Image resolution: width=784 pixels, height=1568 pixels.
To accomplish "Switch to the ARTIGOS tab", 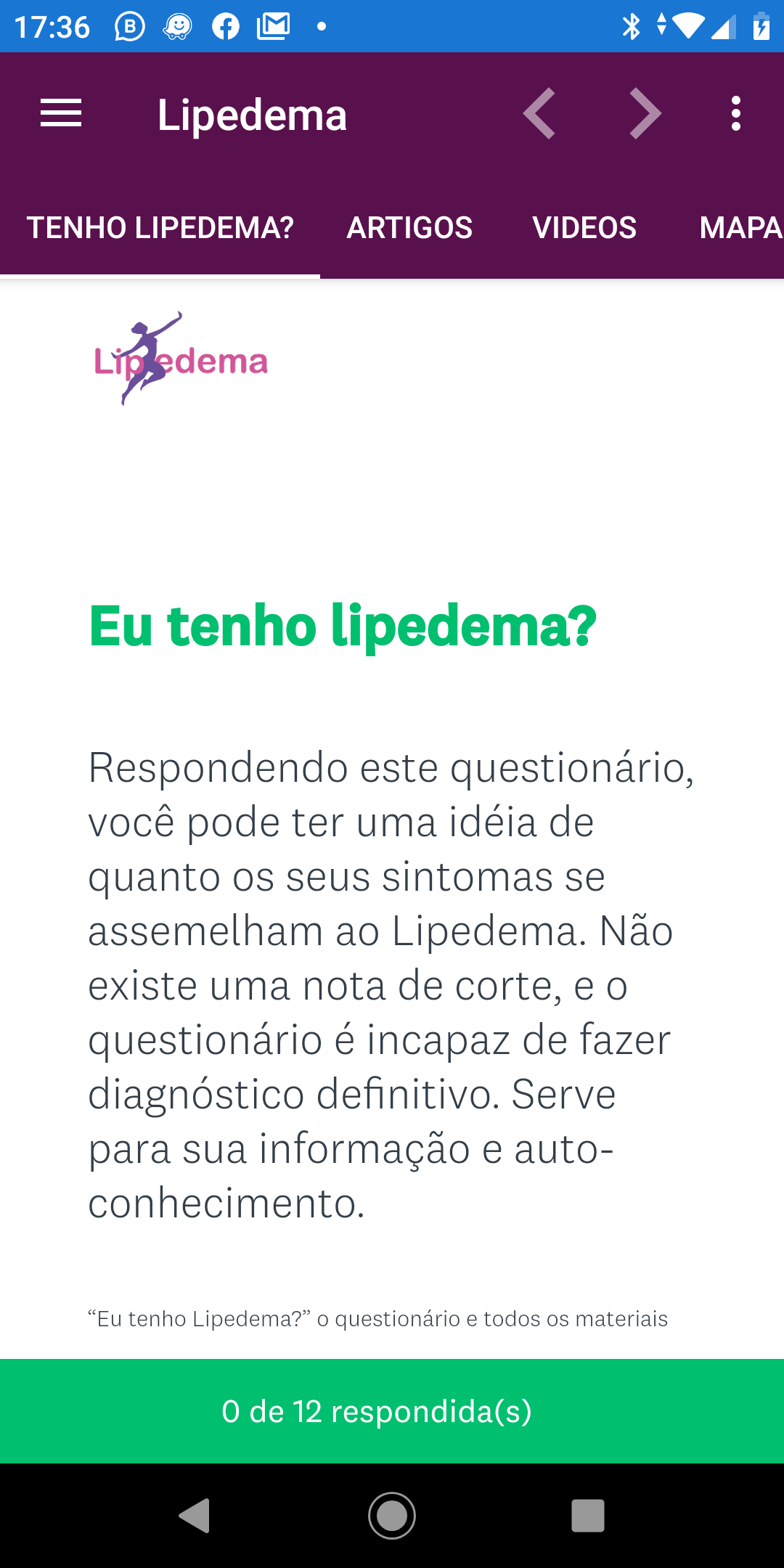I will pyautogui.click(x=409, y=227).
